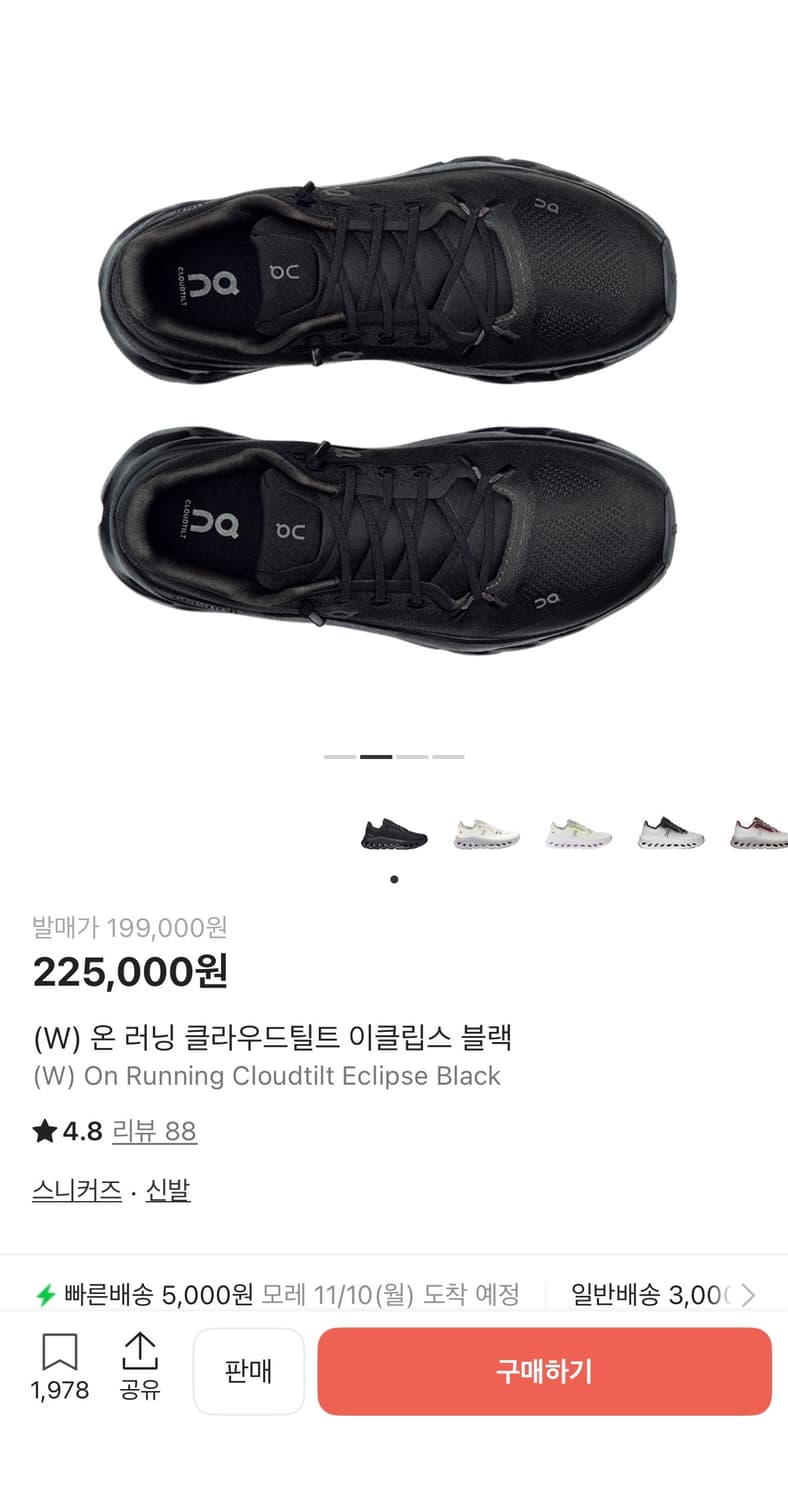
Task: Click the dot under the black shoe thumbnail
Action: 394,880
